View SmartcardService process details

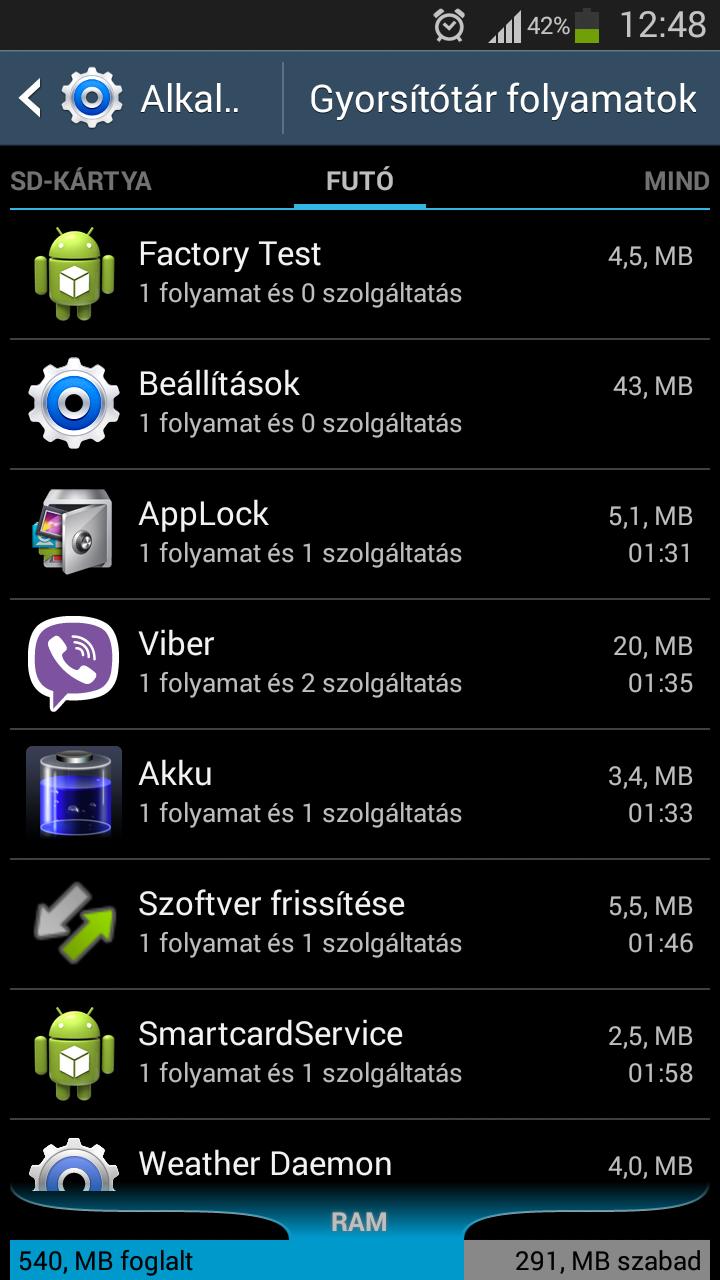coord(360,1054)
